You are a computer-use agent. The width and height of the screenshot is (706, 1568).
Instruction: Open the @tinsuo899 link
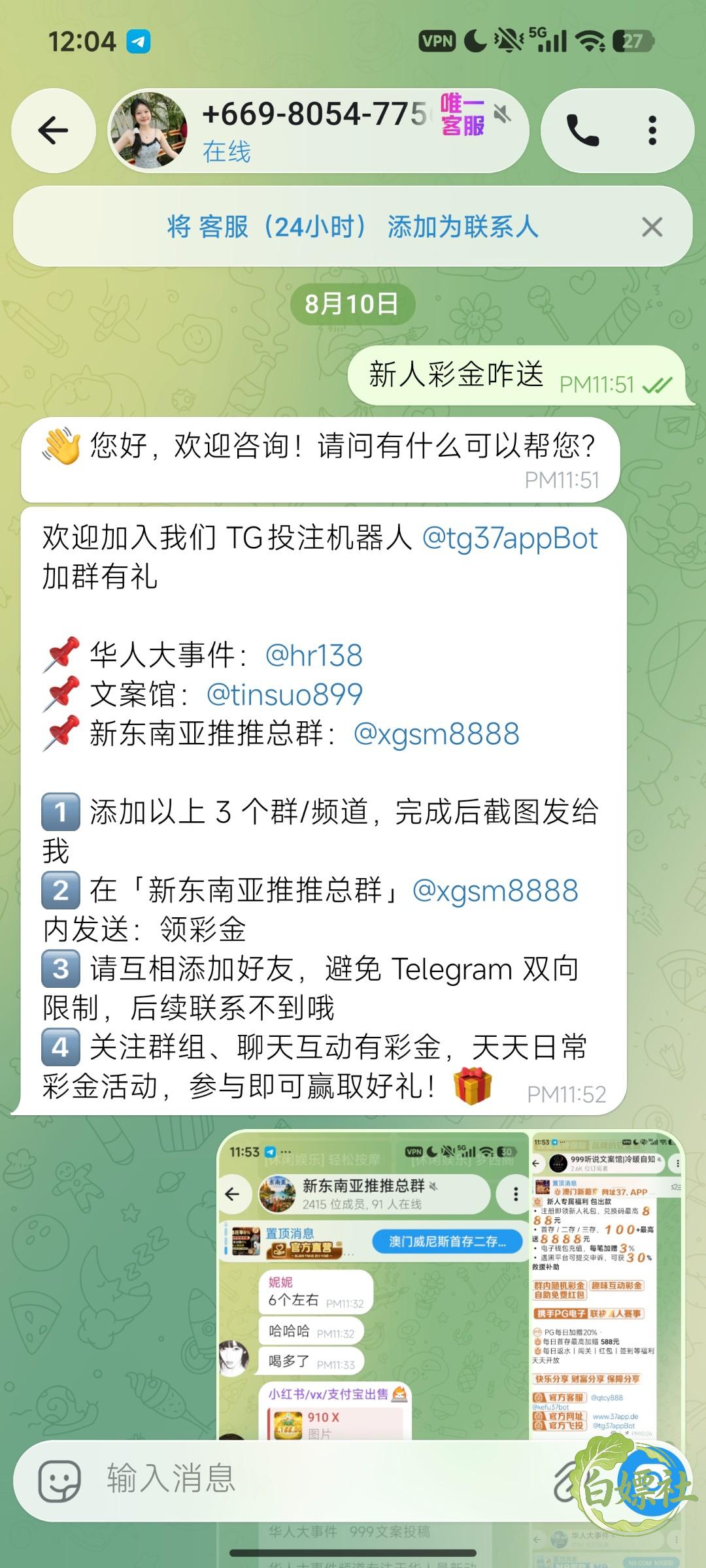click(x=284, y=694)
